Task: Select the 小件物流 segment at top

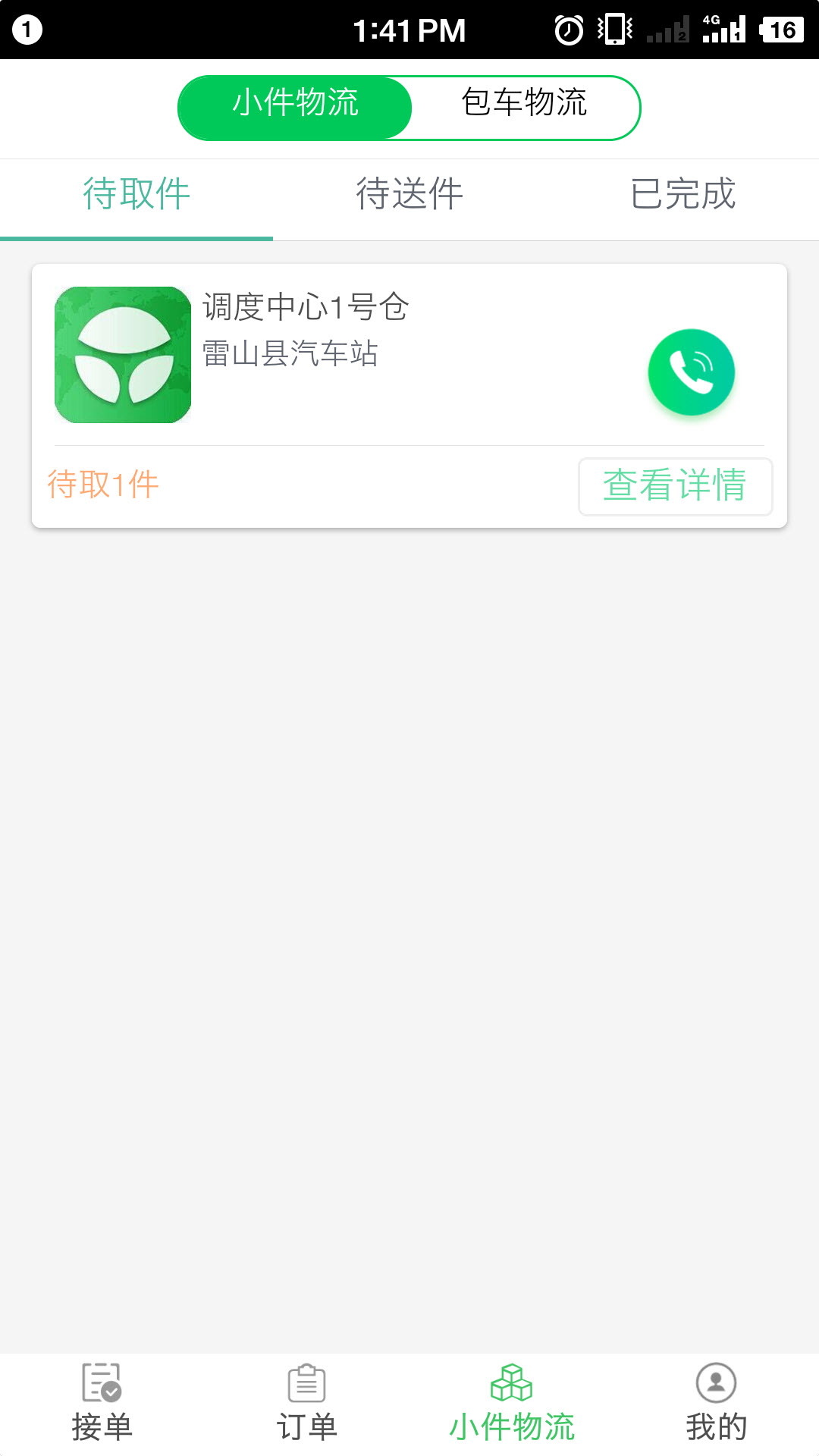Action: pyautogui.click(x=296, y=104)
